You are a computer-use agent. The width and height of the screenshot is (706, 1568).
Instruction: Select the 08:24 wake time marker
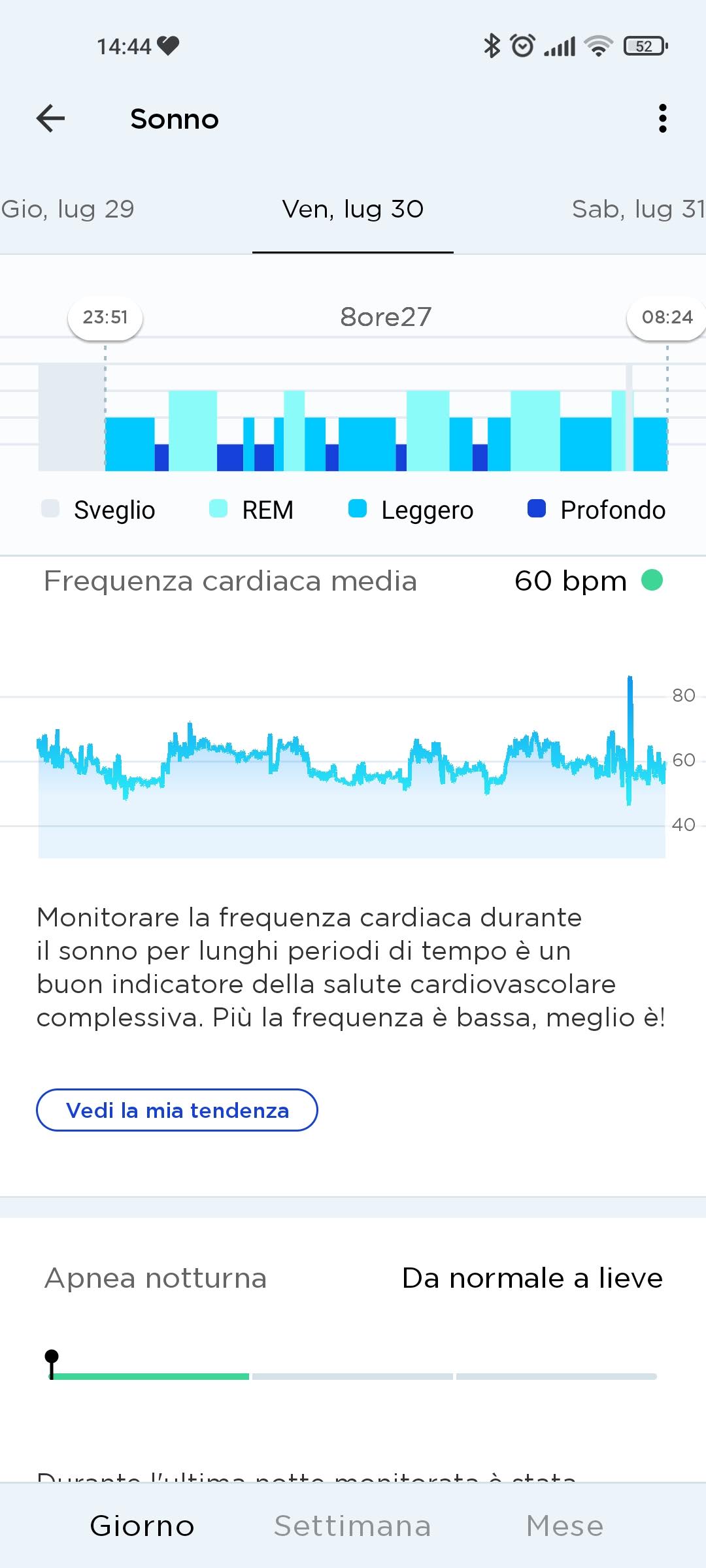pos(666,318)
